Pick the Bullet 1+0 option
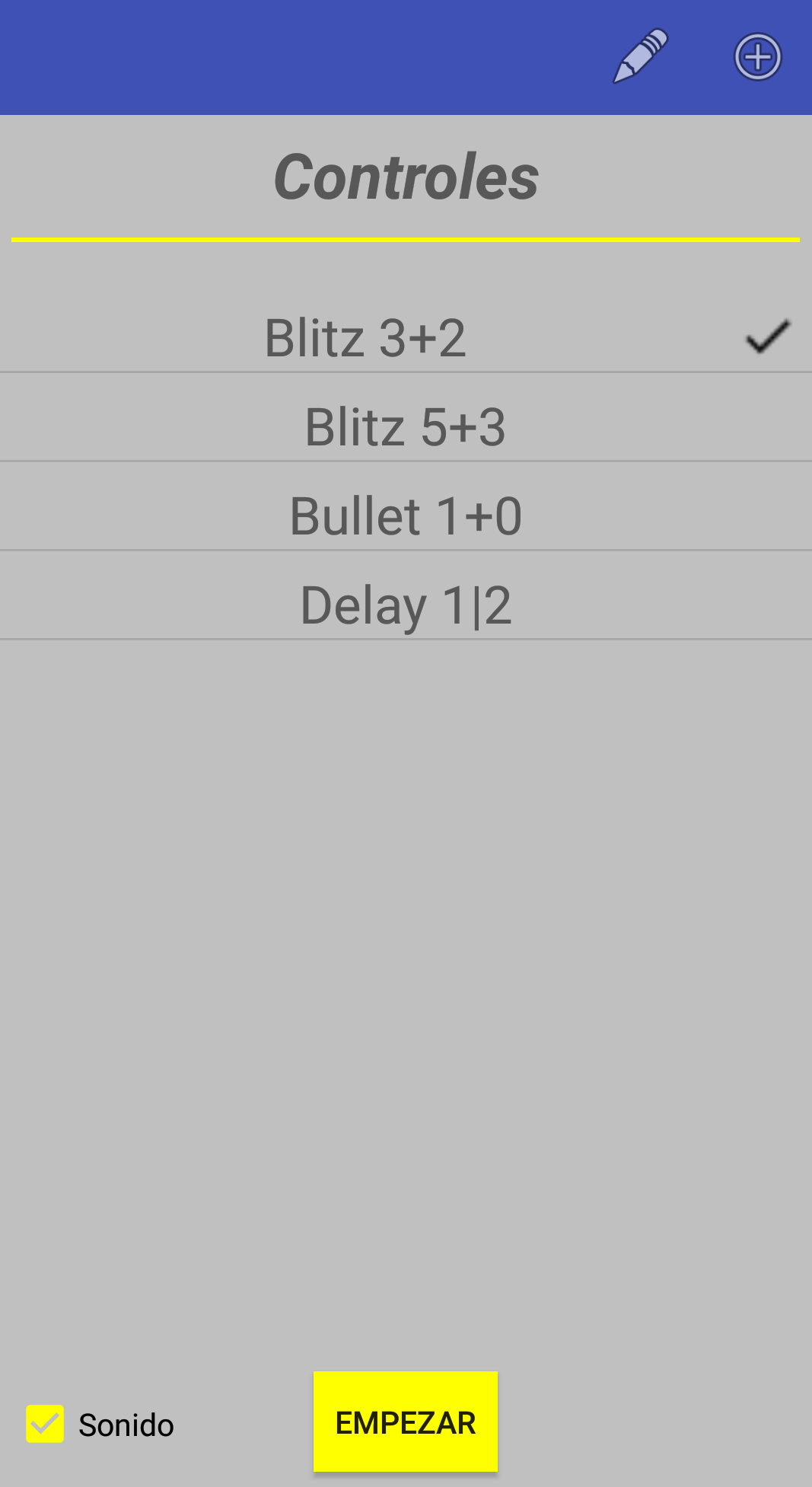This screenshot has width=812, height=1487. point(406,516)
